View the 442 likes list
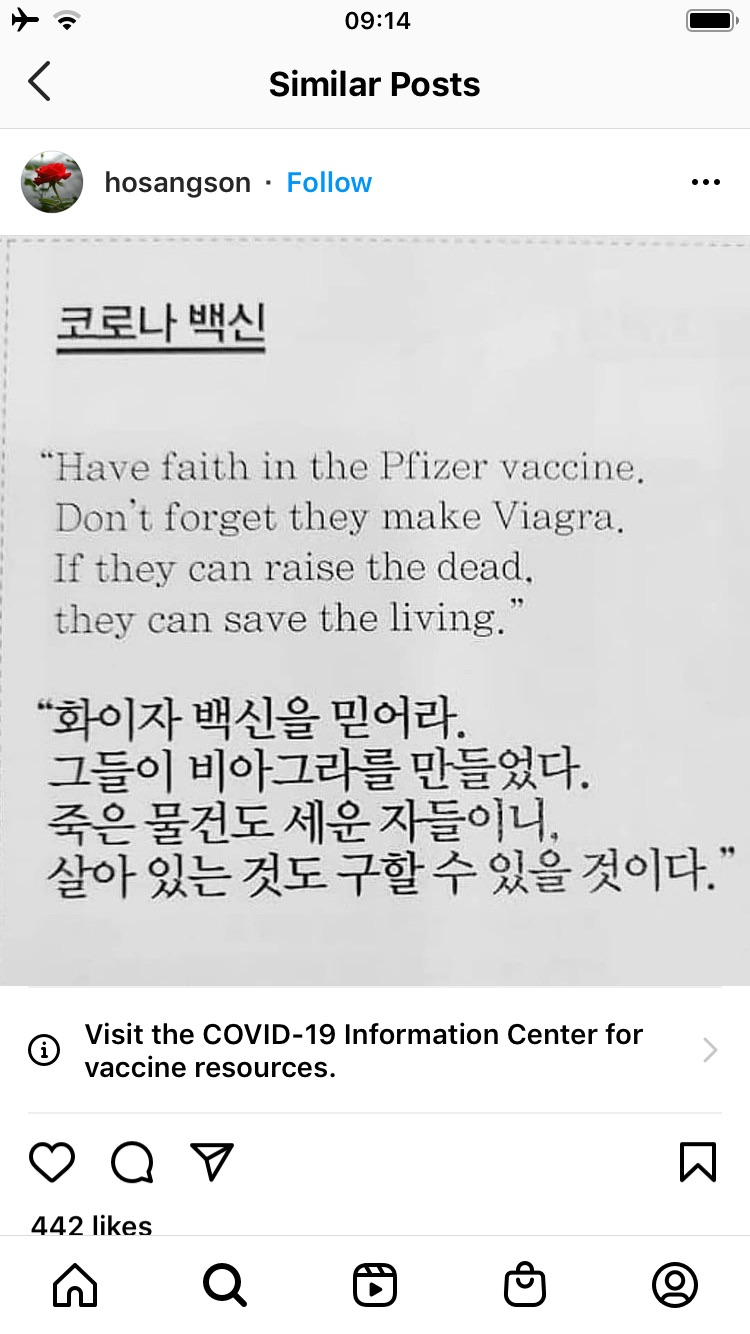The image size is (750, 1334). tap(92, 1224)
